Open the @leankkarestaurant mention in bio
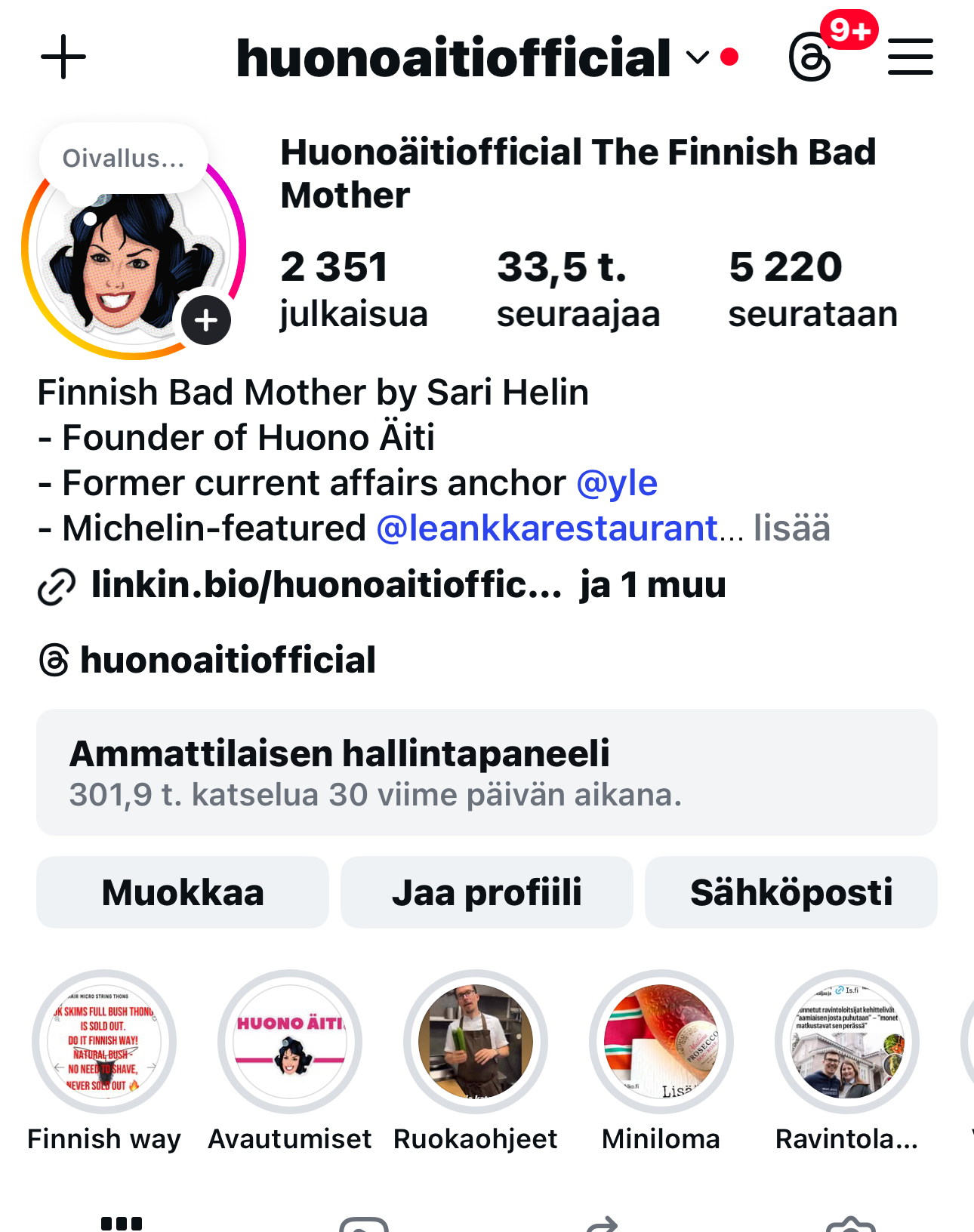The image size is (974, 1232). click(547, 528)
